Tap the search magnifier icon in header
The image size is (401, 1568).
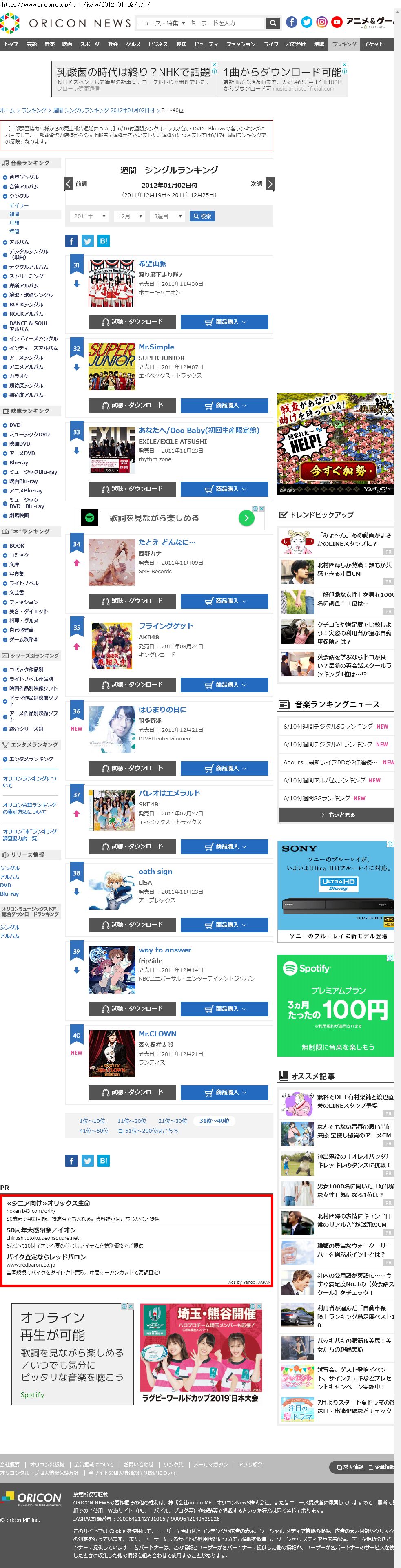273,23
